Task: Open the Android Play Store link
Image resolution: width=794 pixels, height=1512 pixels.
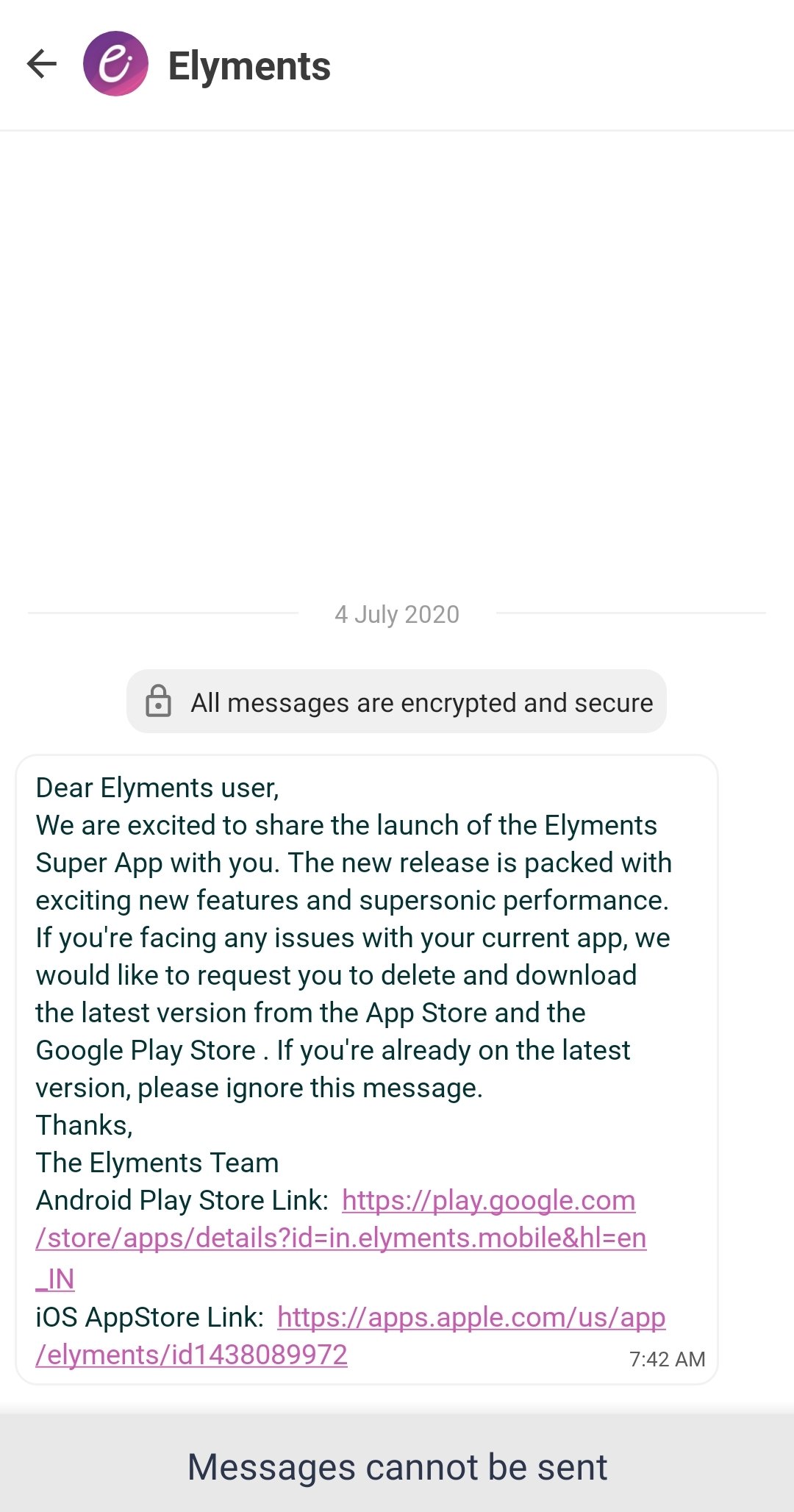Action: pos(341,1238)
